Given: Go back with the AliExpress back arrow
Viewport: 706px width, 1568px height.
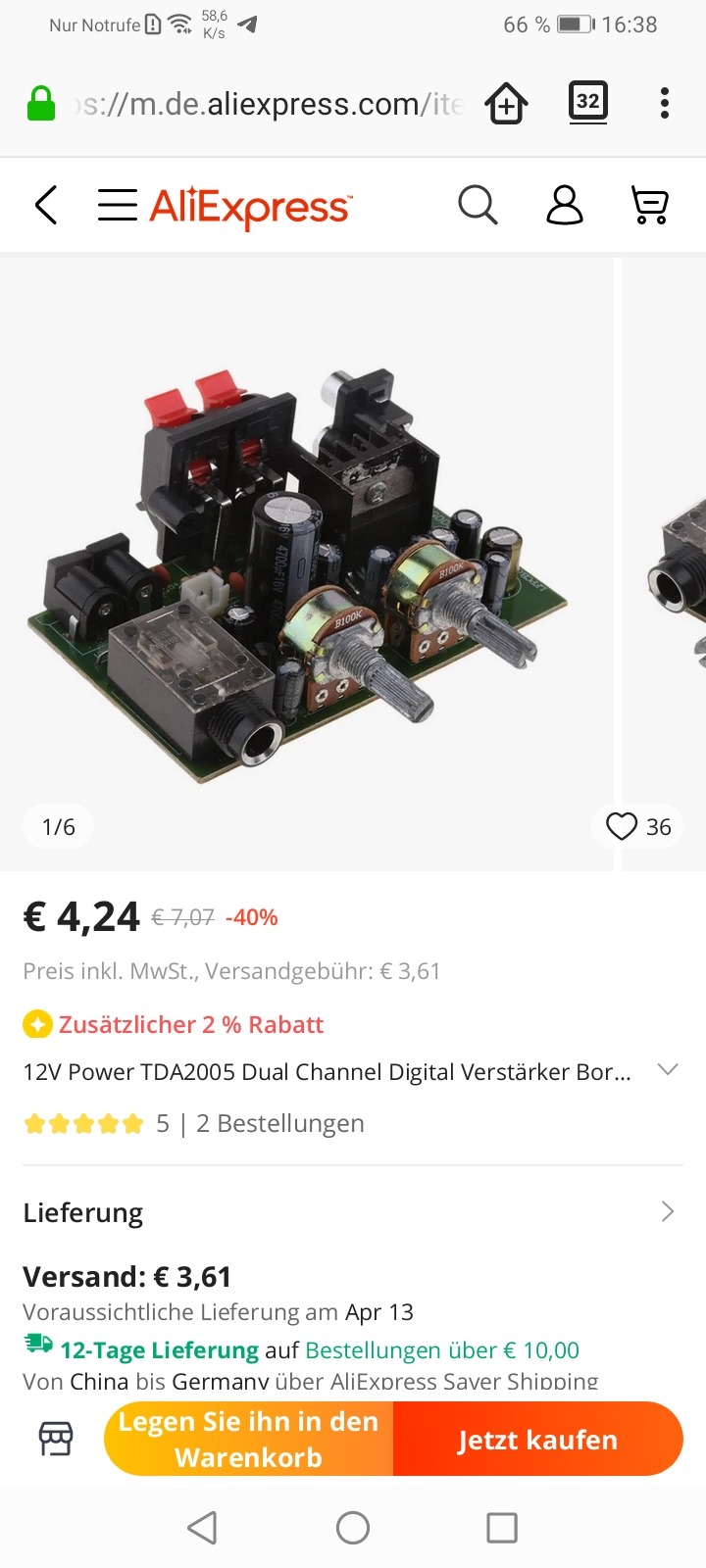Looking at the screenshot, I should tap(46, 205).
